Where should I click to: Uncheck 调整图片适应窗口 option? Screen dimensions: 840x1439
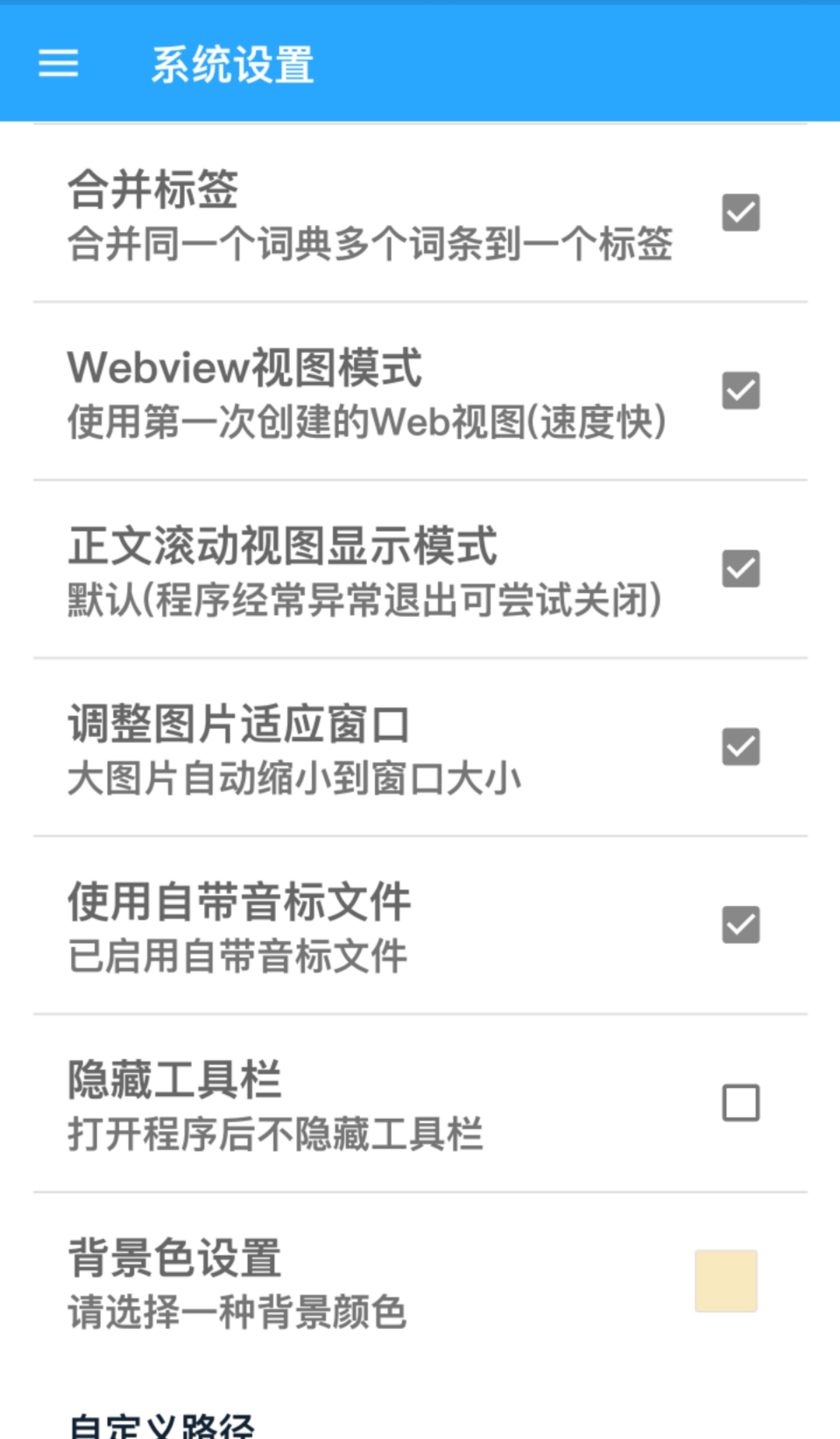coord(741,747)
